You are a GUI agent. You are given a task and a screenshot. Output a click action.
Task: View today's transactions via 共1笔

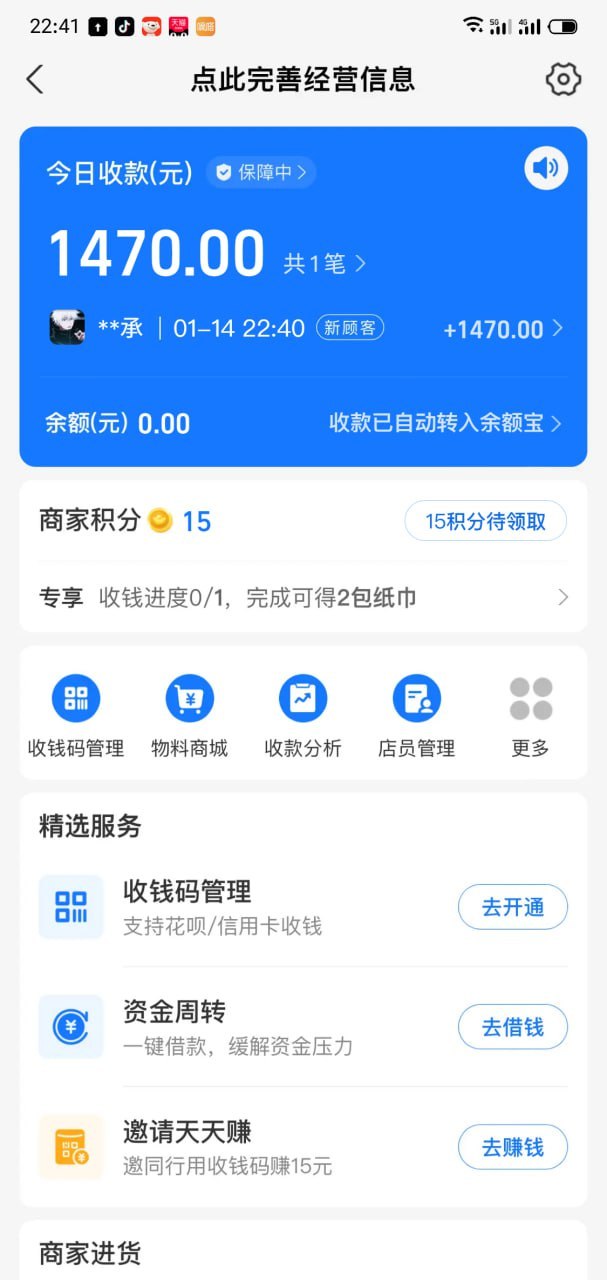[x=324, y=263]
